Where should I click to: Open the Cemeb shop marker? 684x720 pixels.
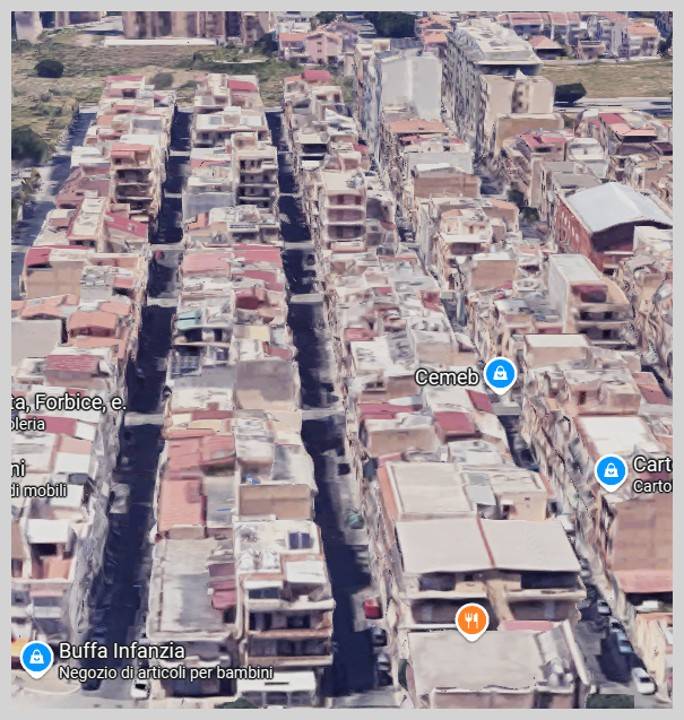[499, 375]
